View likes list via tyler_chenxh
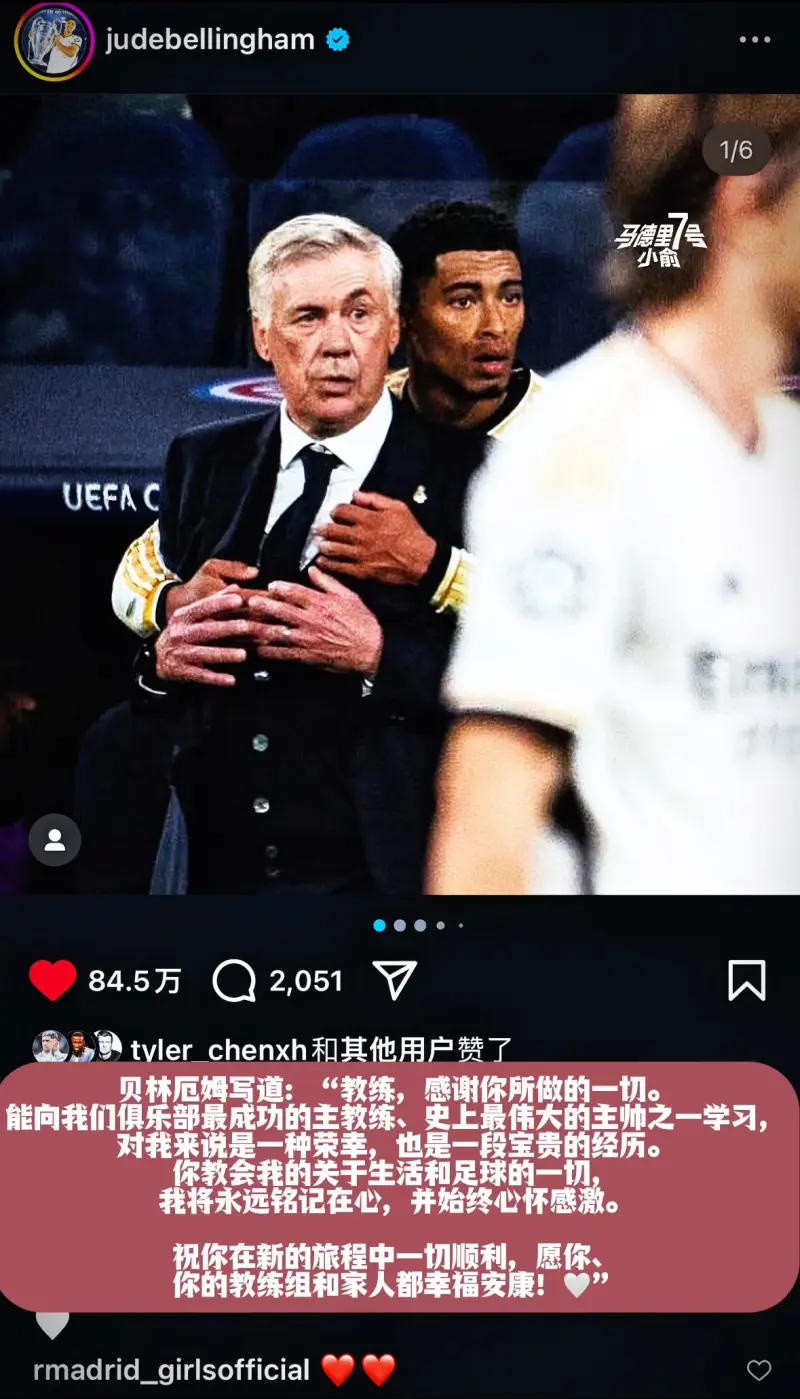800x1399 pixels. [218, 1049]
